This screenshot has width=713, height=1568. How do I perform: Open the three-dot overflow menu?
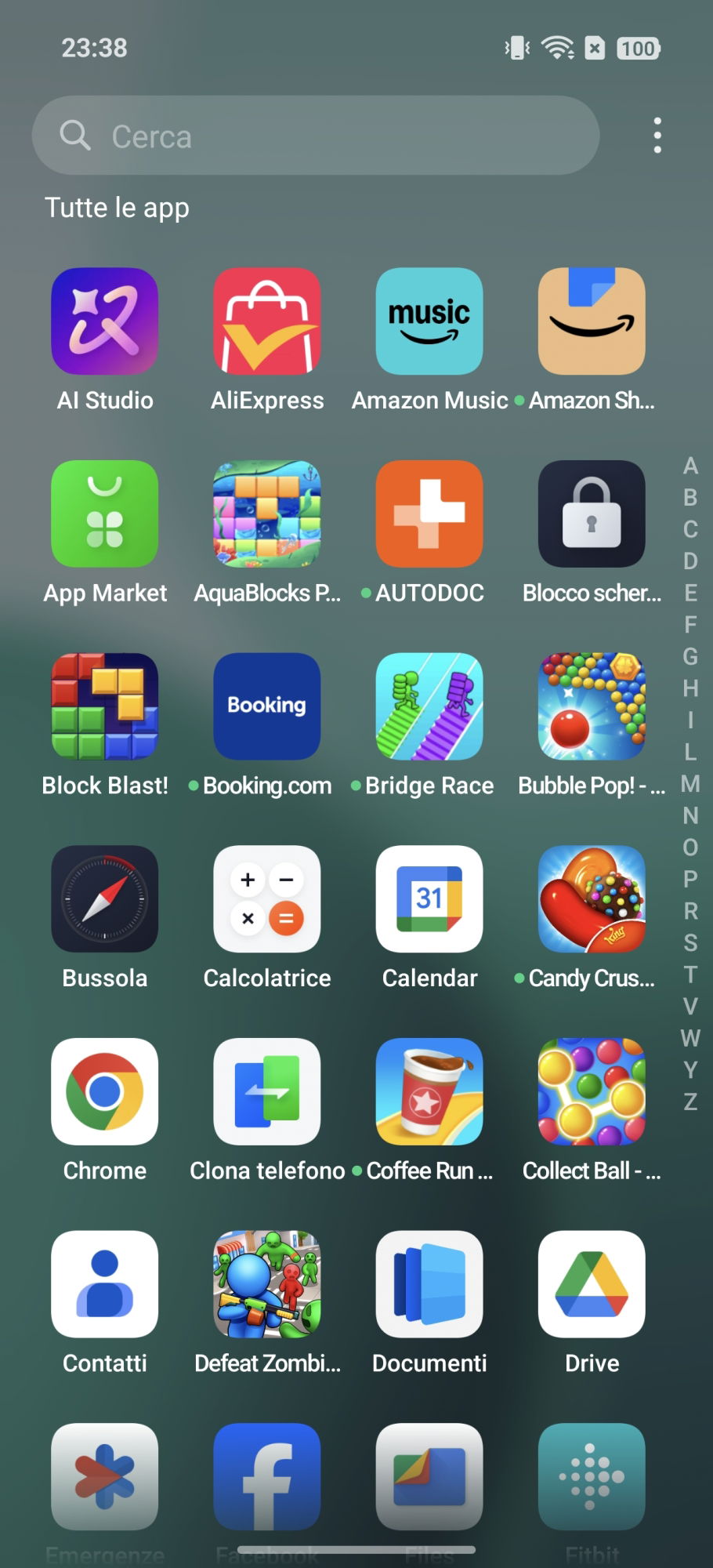click(657, 136)
